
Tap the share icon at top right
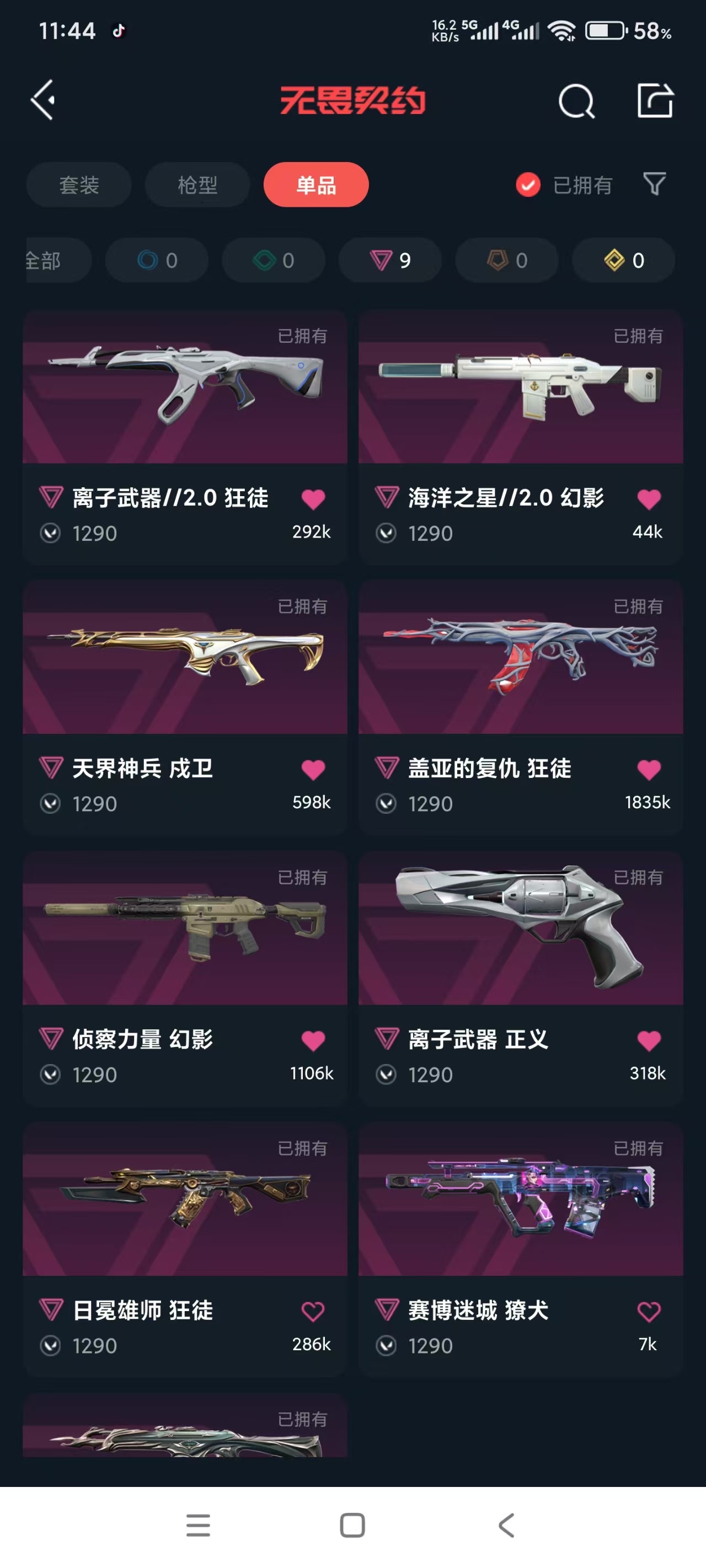pyautogui.click(x=655, y=100)
